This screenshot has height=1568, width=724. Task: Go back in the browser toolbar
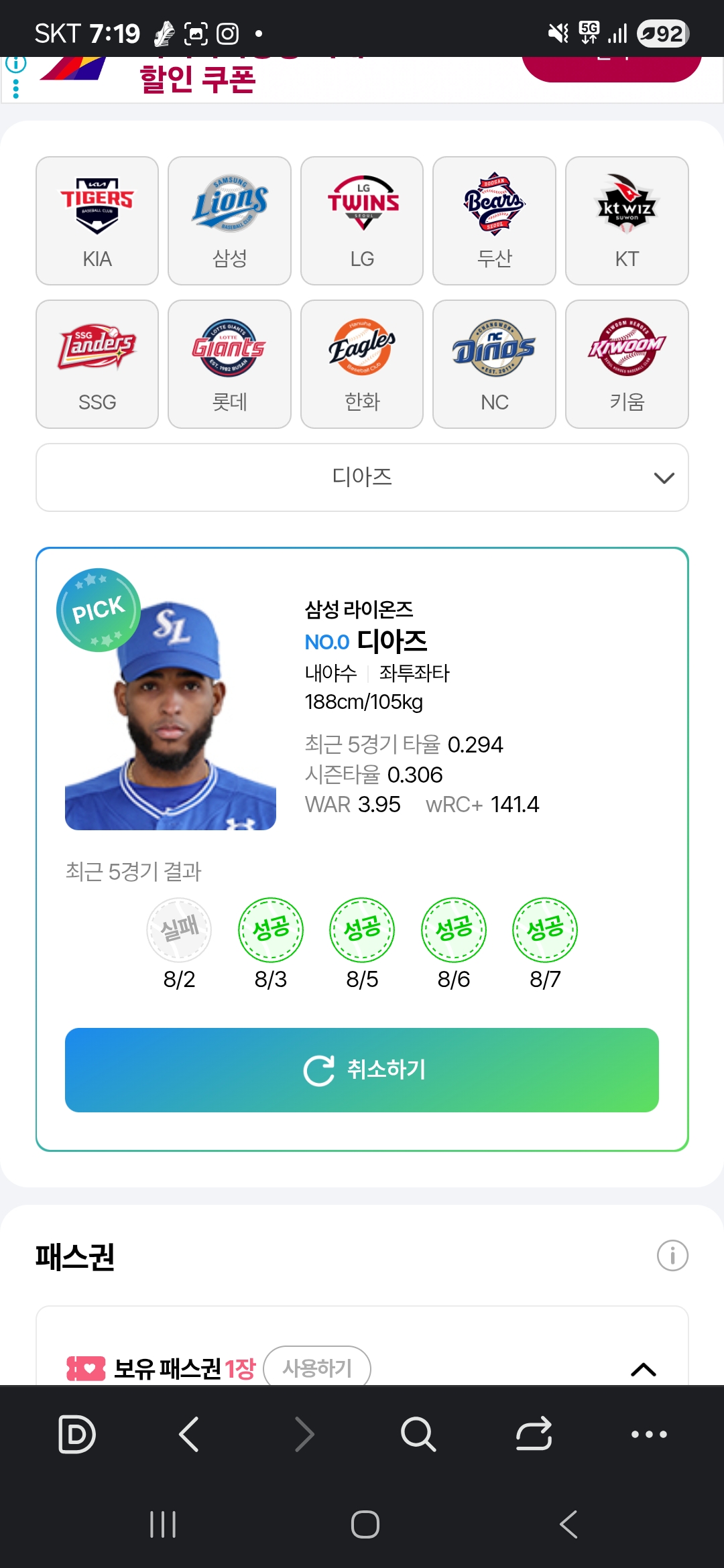point(189,1434)
